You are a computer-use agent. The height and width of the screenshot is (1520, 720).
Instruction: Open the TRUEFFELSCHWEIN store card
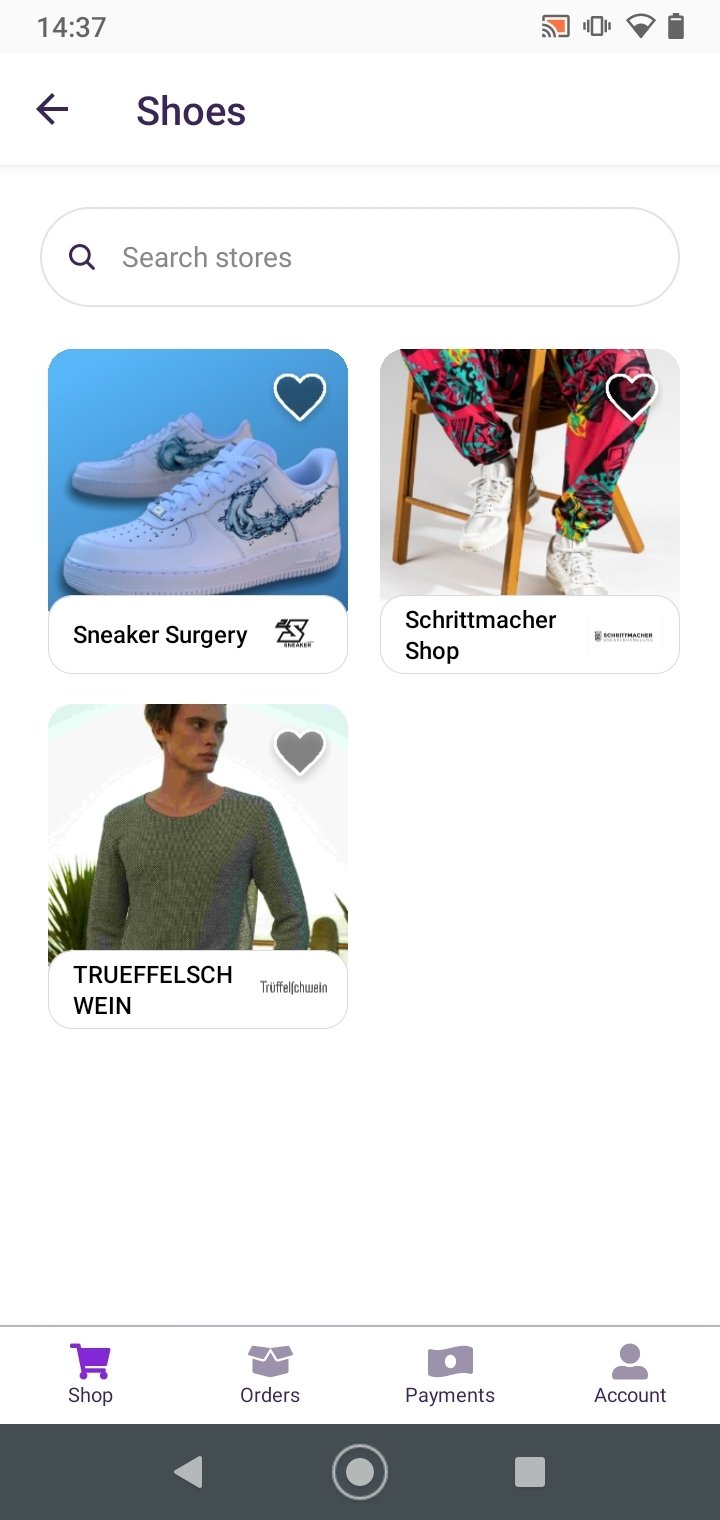pos(198,866)
